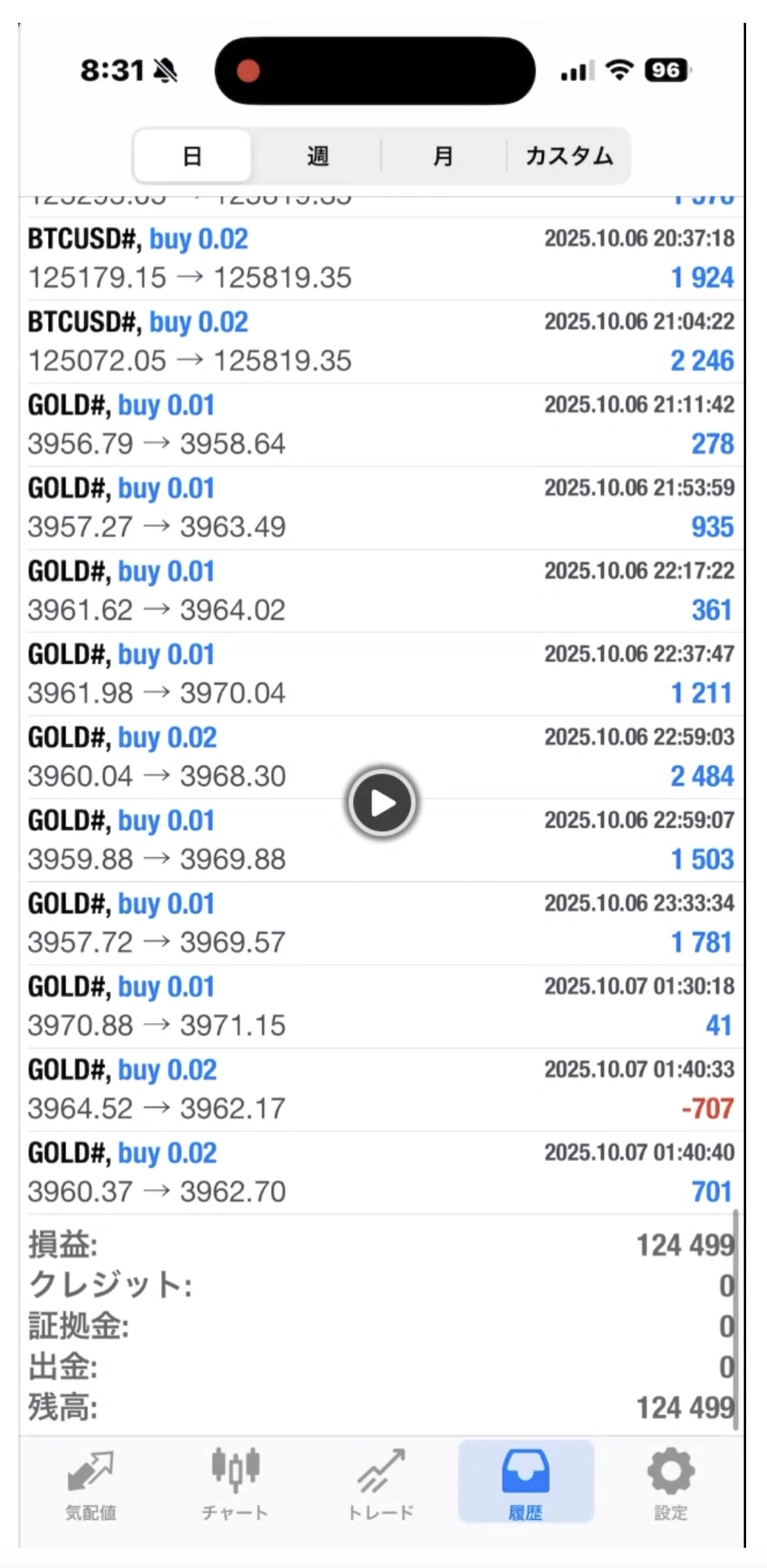
Task: Play the video with the center play button
Action: (382, 802)
